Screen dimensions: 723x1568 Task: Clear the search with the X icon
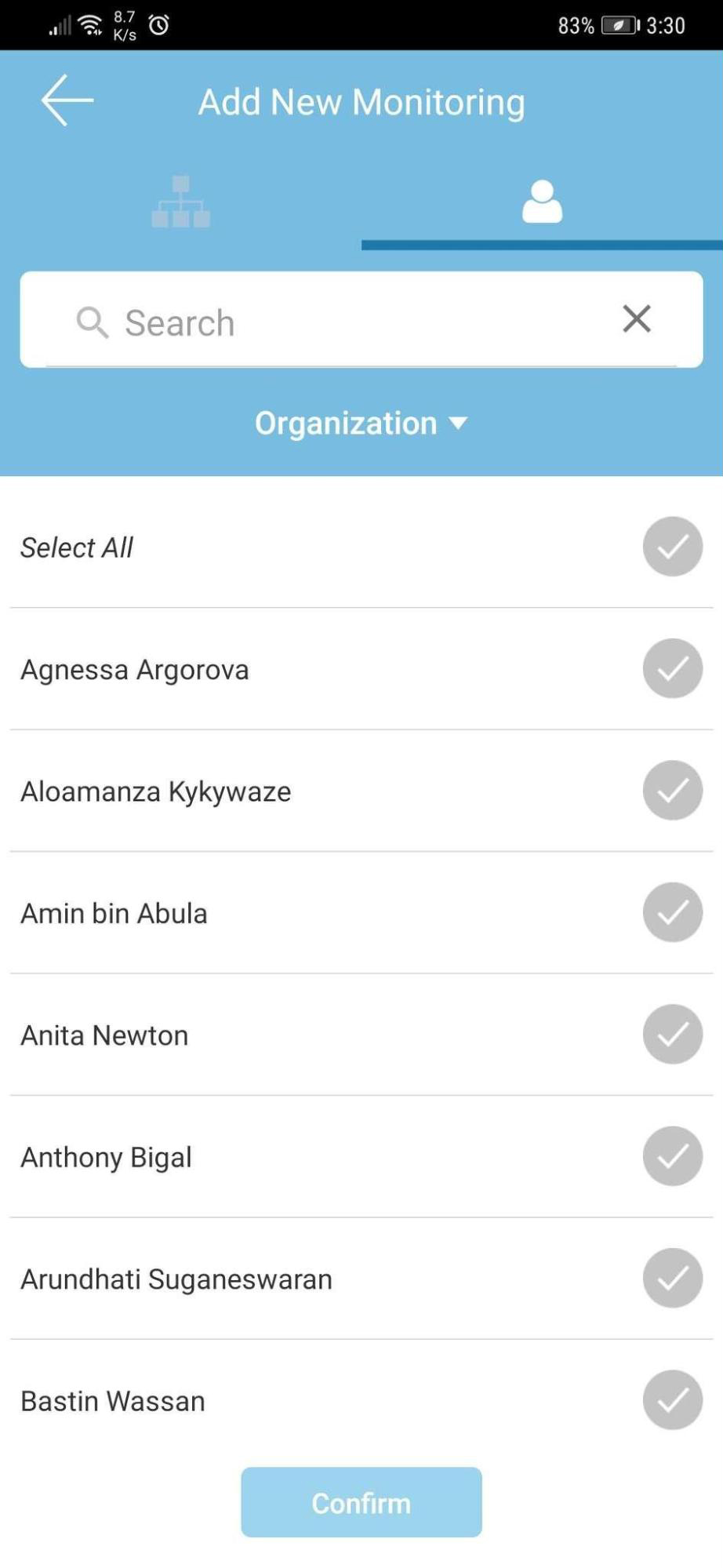coord(637,318)
